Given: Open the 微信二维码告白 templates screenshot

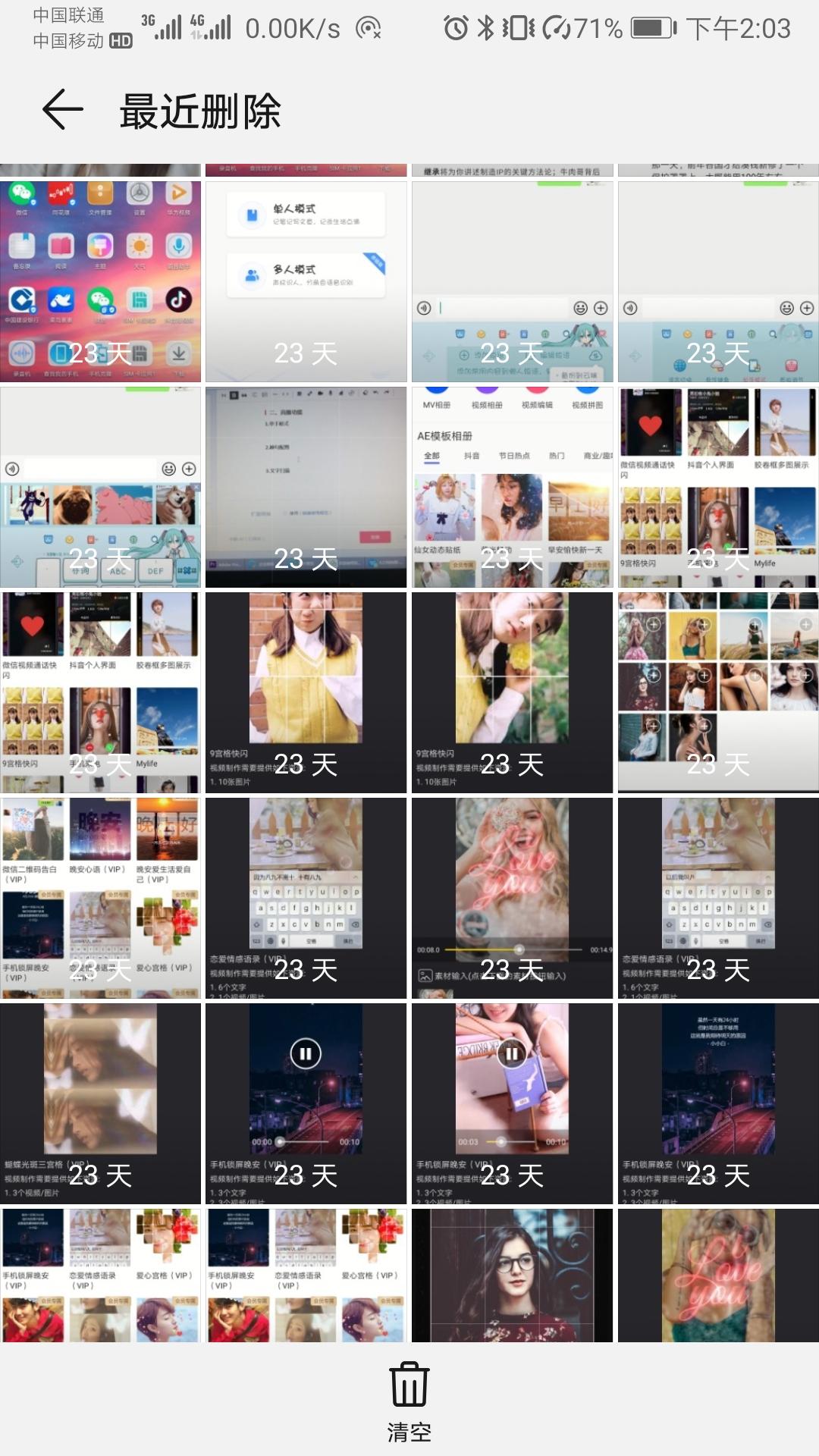Looking at the screenshot, I should point(101,897).
